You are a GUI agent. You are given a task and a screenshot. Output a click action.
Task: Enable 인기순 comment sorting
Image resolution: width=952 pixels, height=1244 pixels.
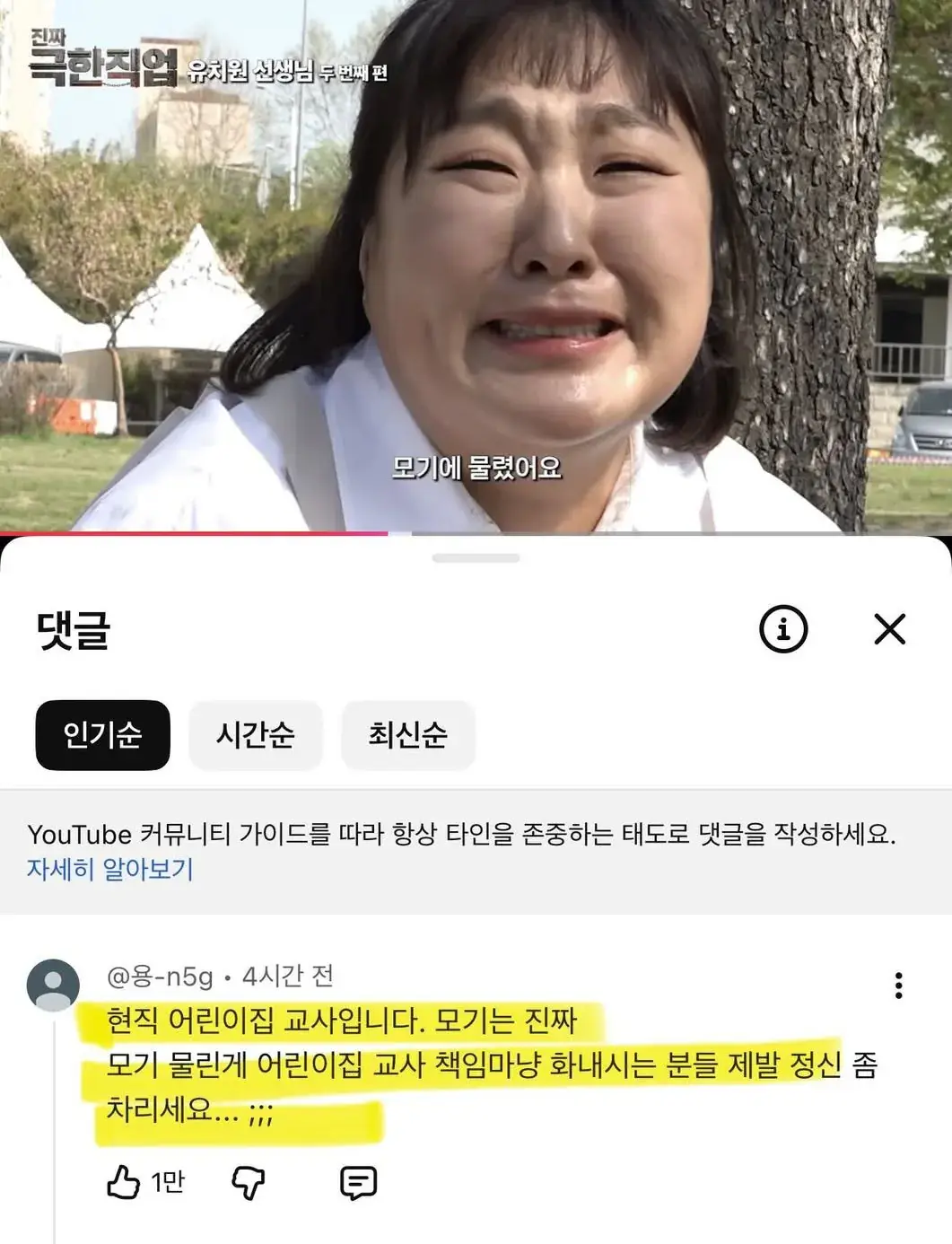tap(102, 734)
